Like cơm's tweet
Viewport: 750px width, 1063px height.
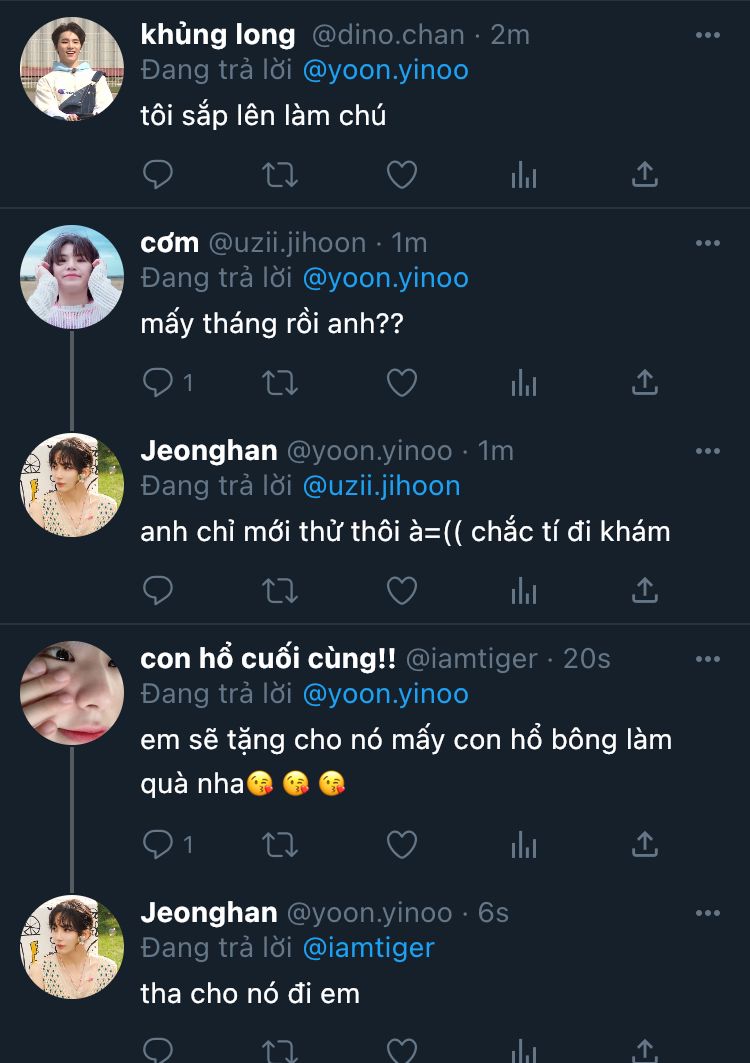click(x=401, y=382)
